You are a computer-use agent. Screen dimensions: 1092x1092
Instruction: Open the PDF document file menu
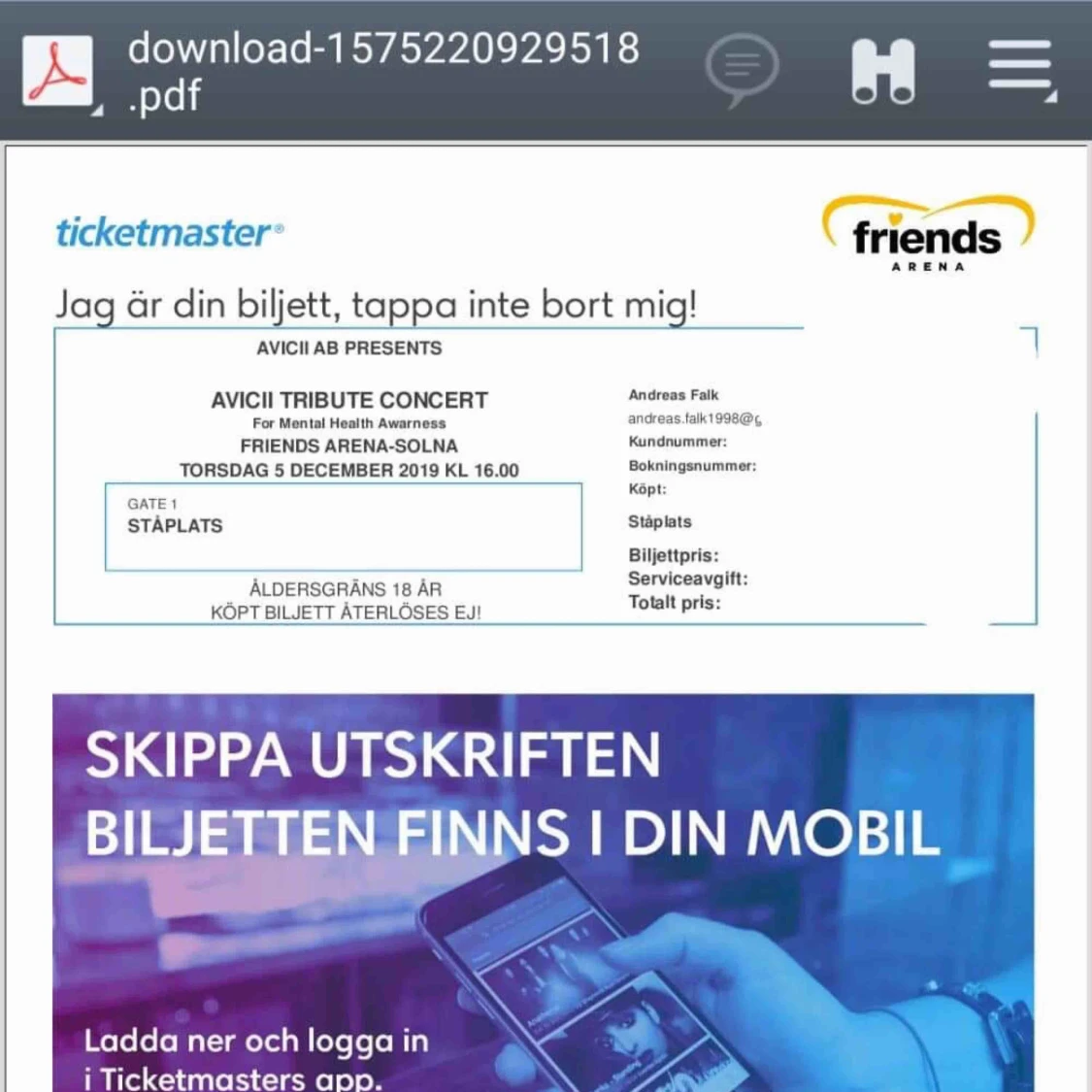tap(58, 72)
